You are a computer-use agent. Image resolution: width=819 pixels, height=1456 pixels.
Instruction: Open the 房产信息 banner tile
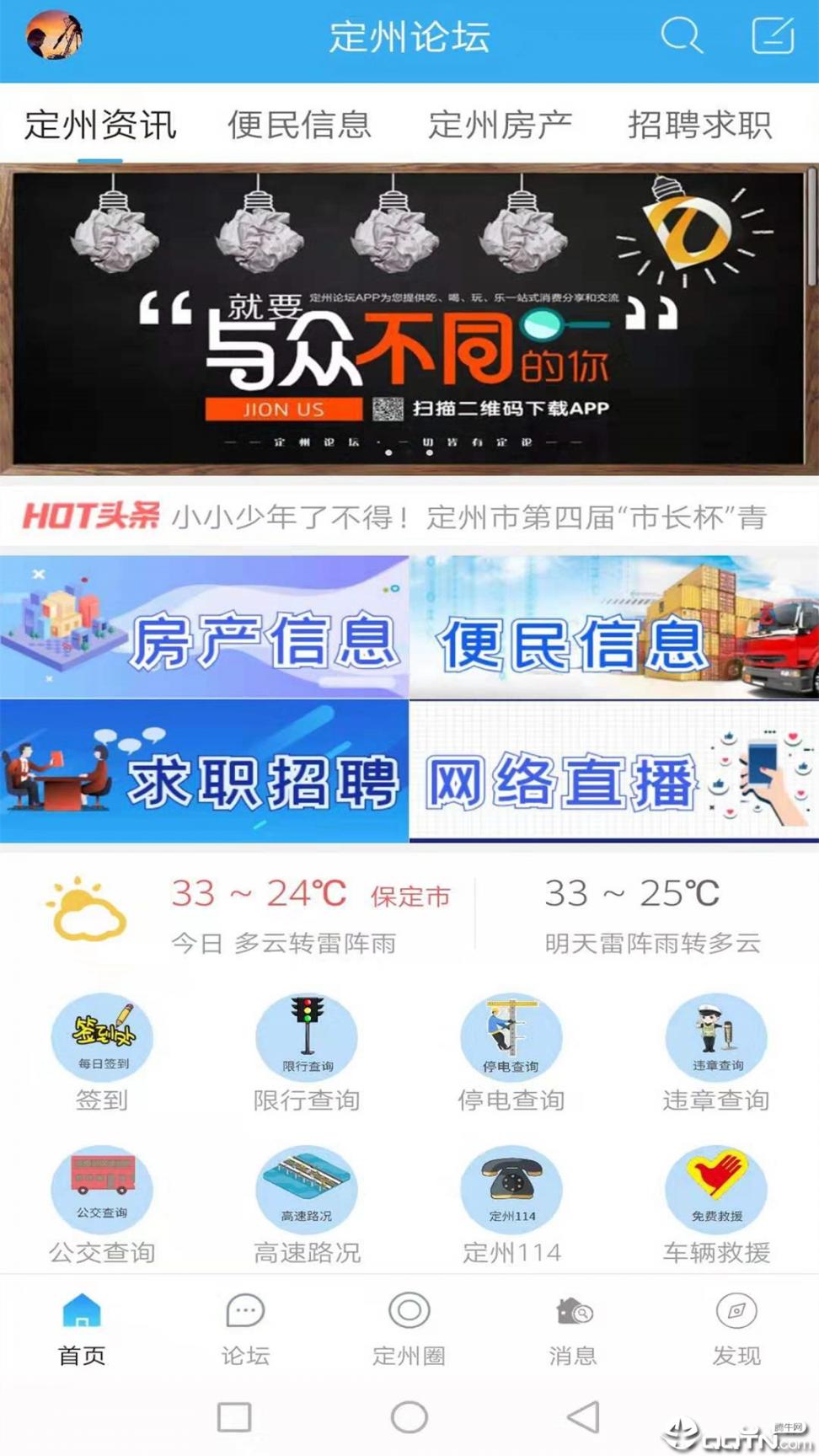tap(205, 627)
